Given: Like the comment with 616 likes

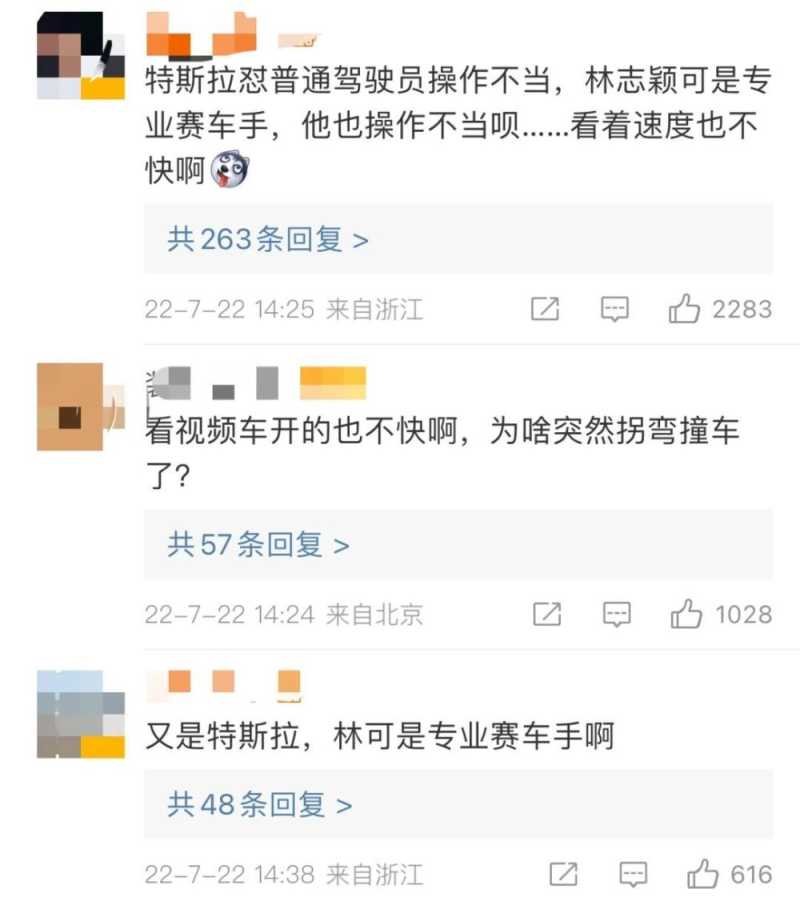Looking at the screenshot, I should point(703,875).
